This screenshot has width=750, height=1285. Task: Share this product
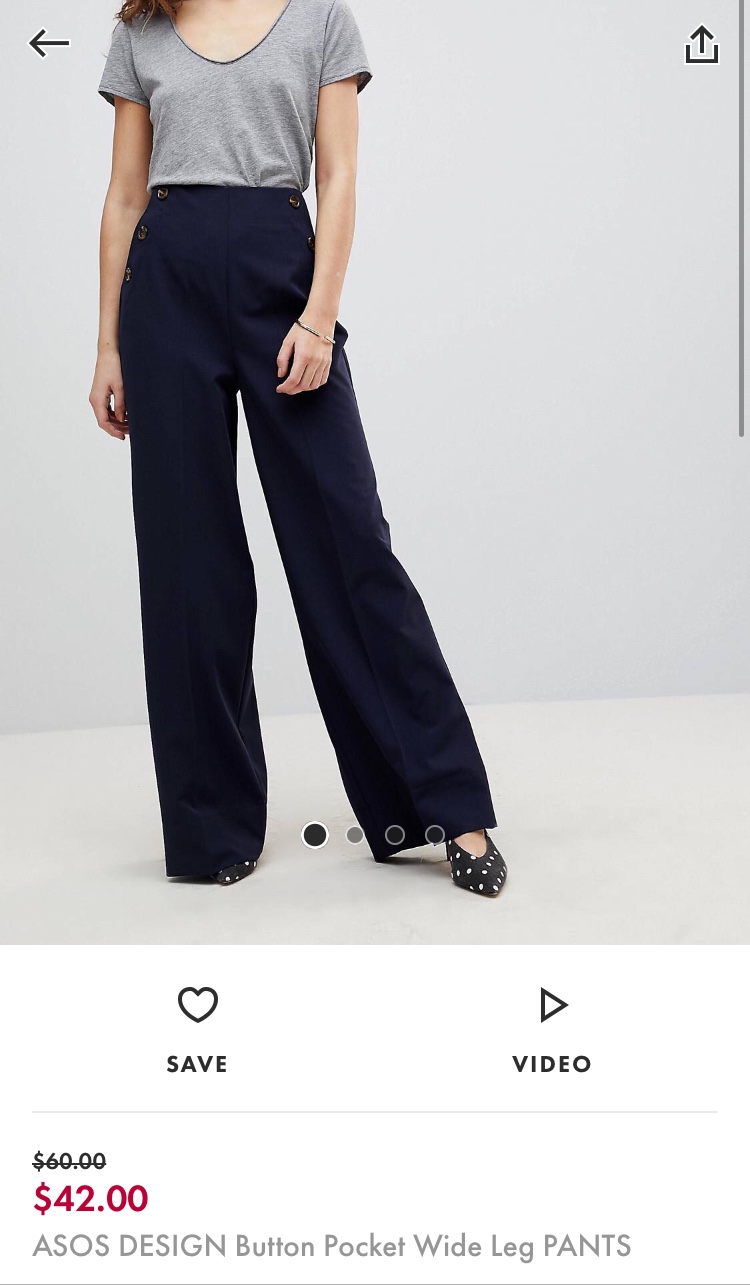coord(701,45)
